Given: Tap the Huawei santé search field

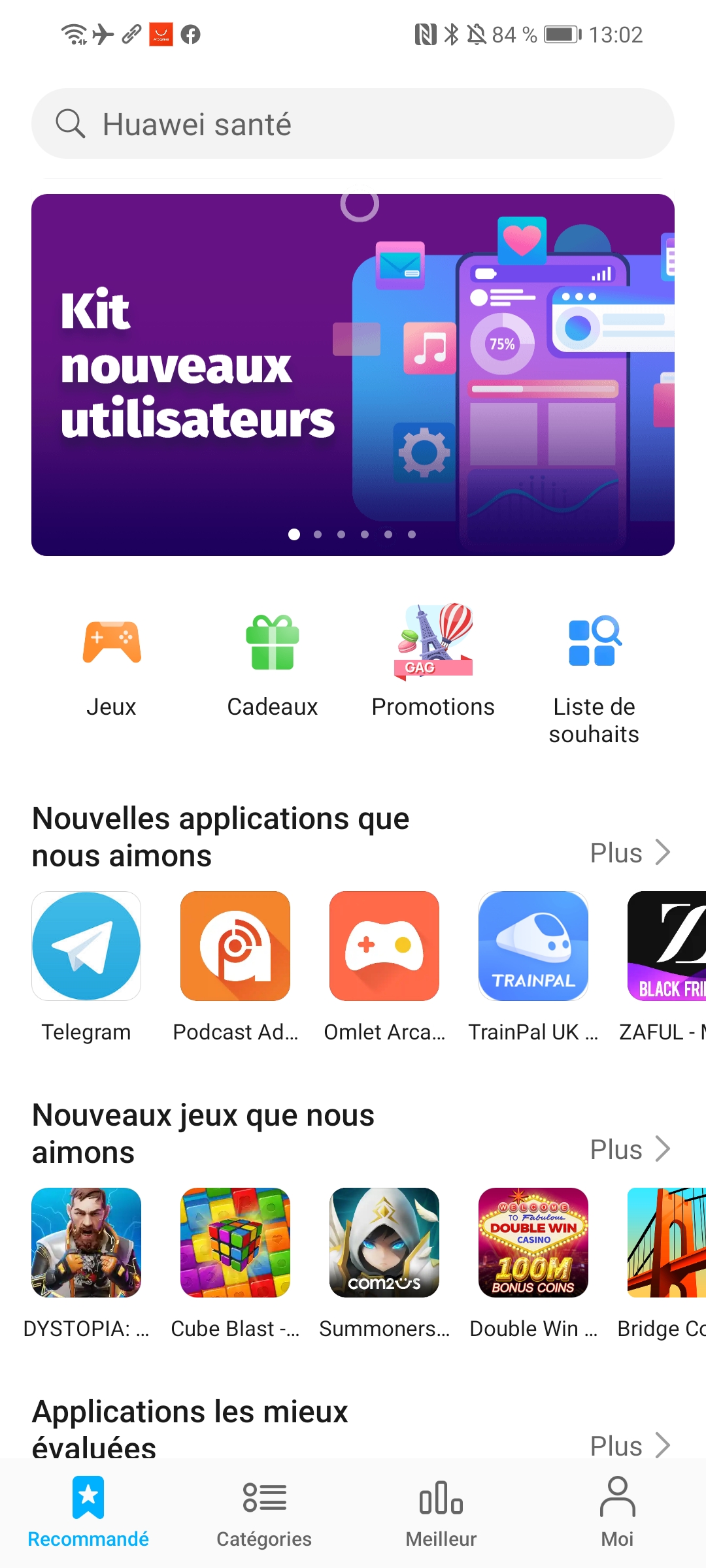Looking at the screenshot, I should tap(353, 123).
